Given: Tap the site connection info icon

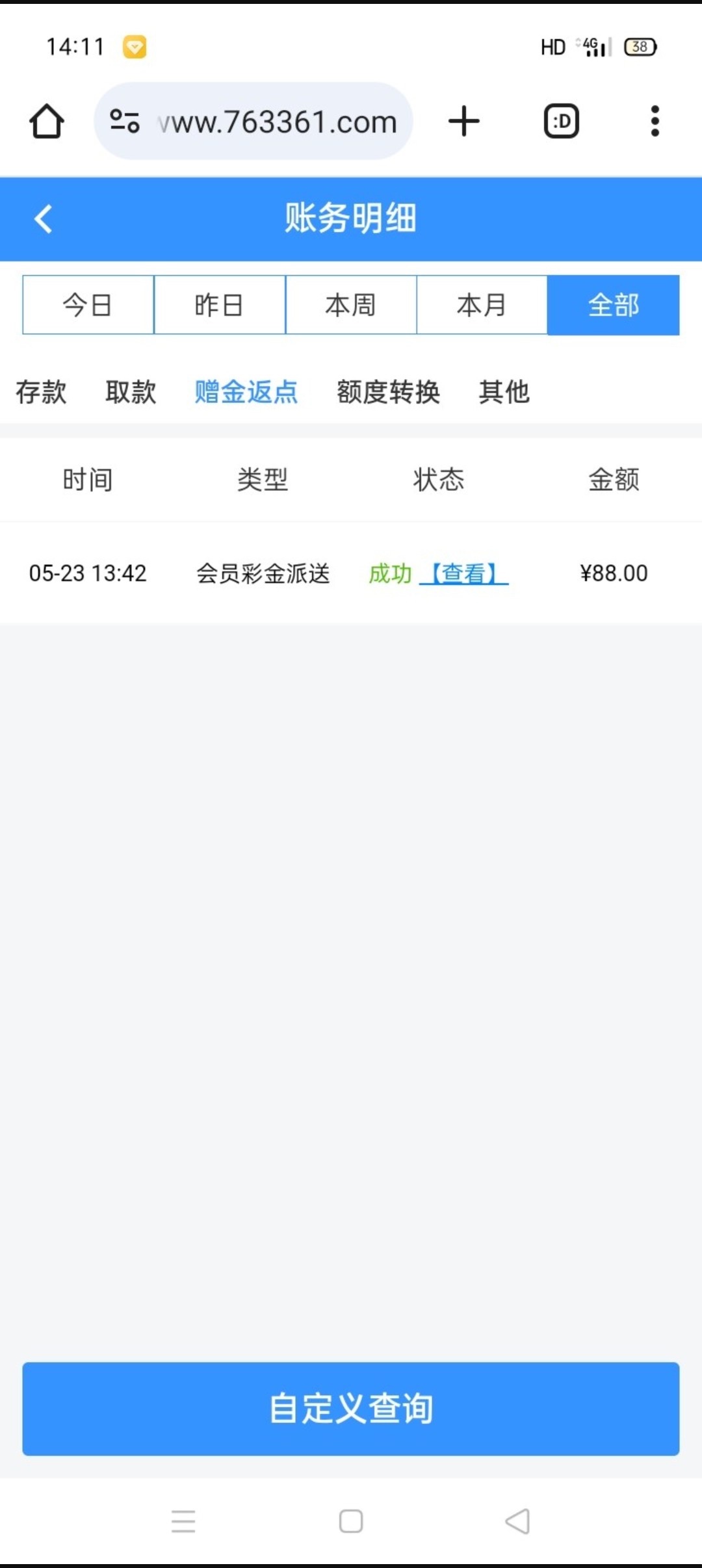Looking at the screenshot, I should coord(125,121).
